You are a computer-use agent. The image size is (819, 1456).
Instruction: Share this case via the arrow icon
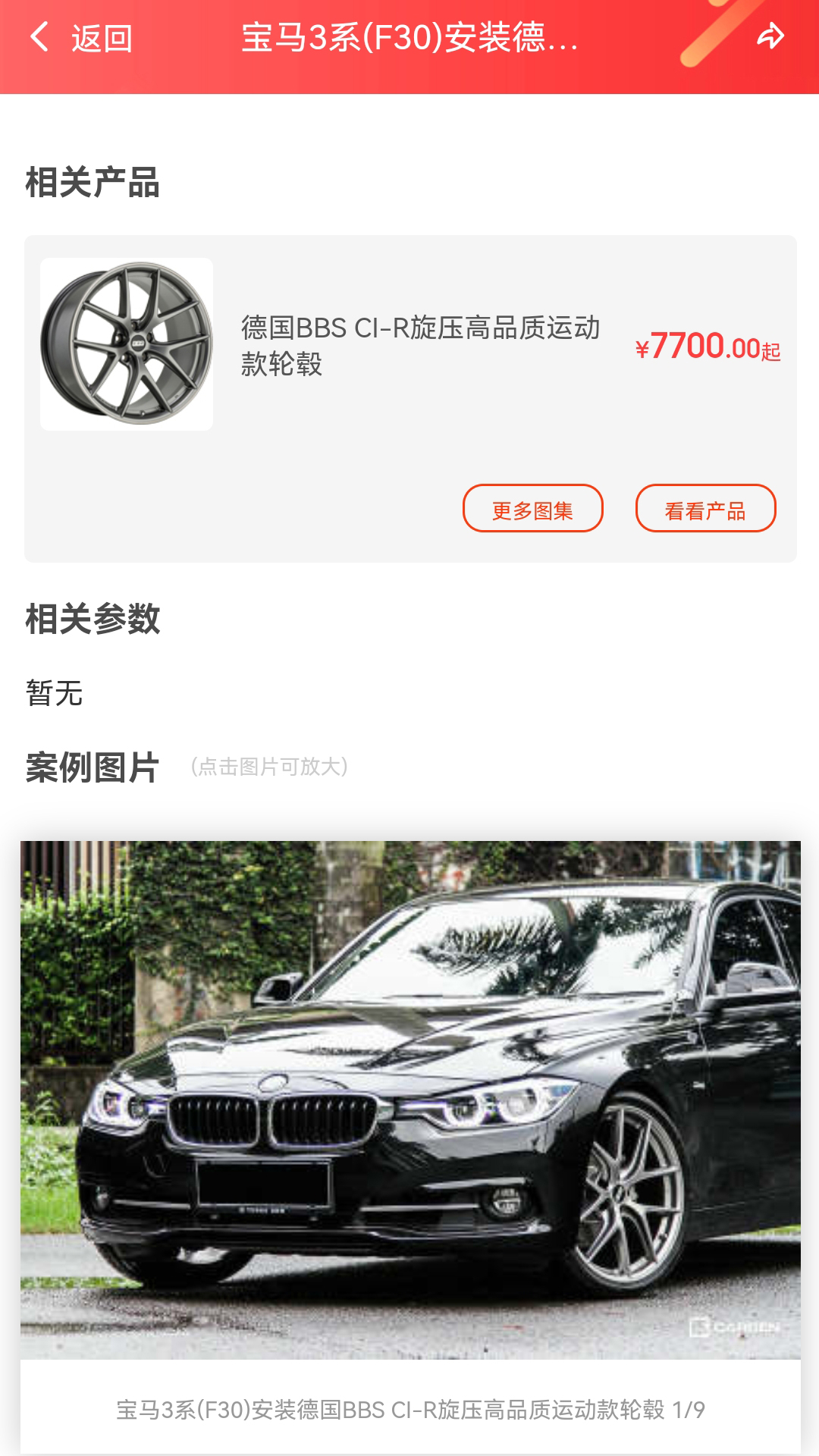pos(770,36)
